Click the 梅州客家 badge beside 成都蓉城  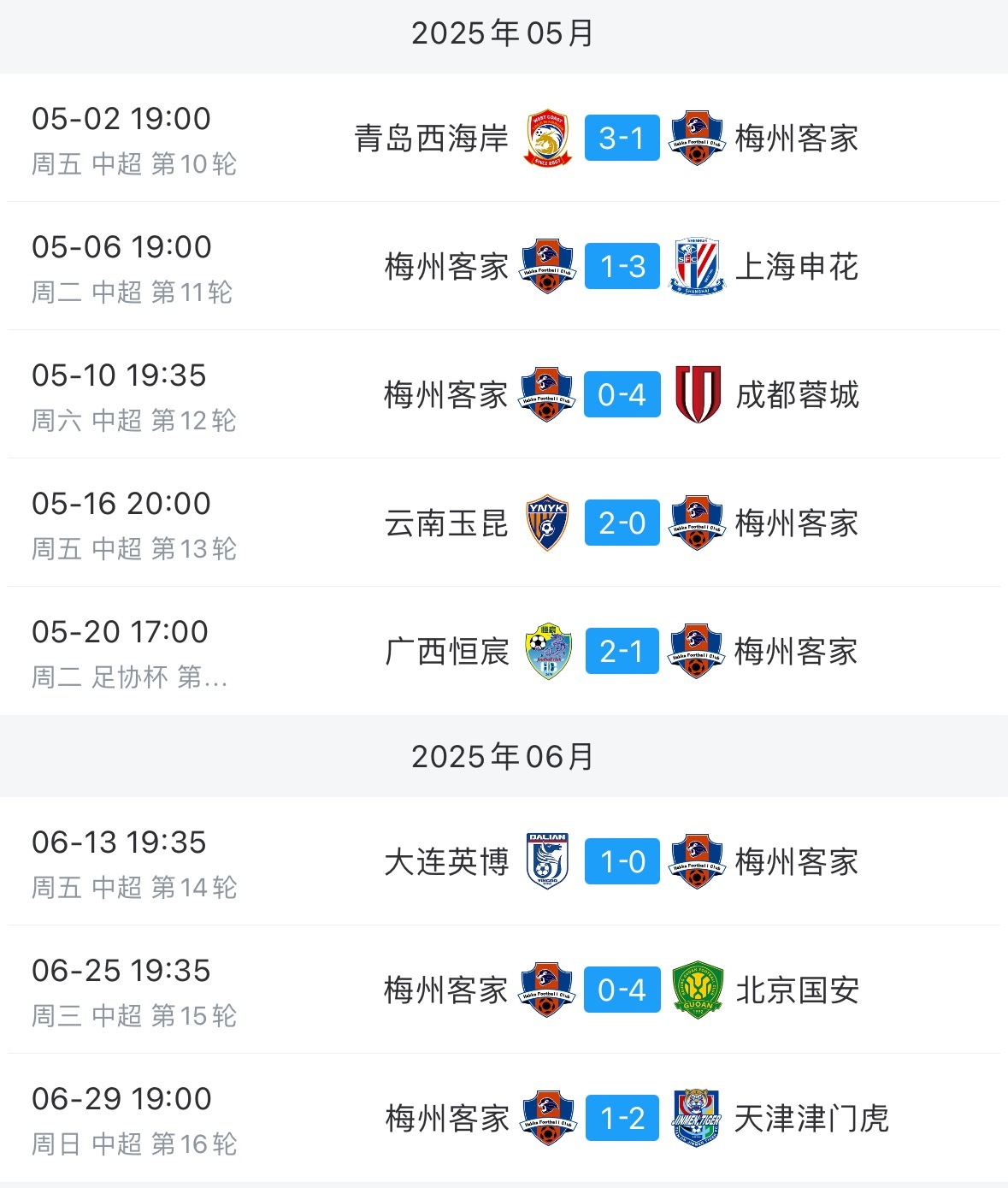(x=547, y=395)
